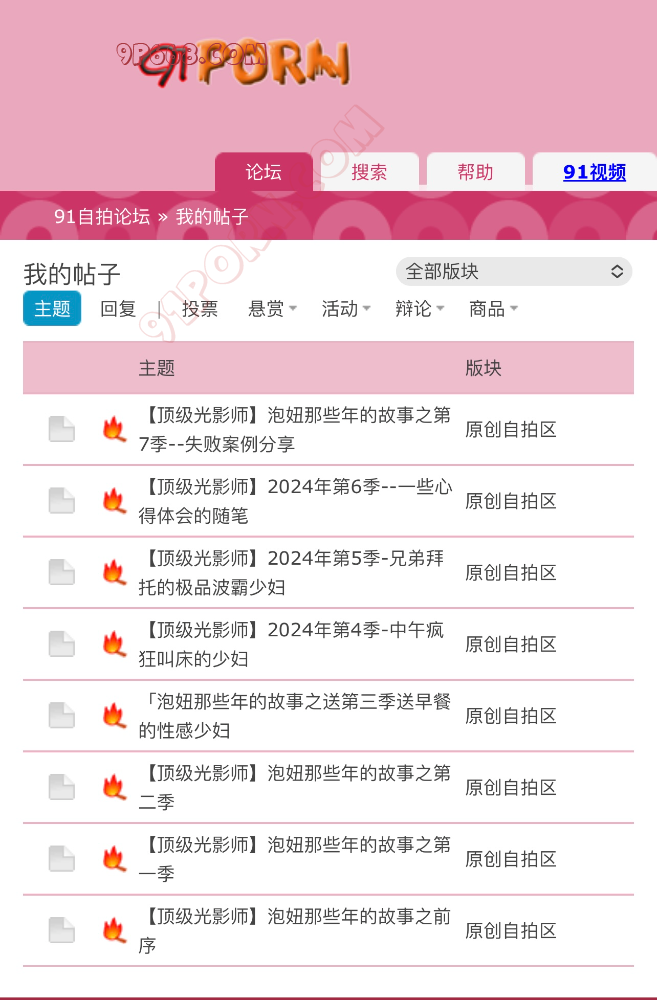Expand the 悬赏 menu
657x1000 pixels.
click(x=272, y=309)
